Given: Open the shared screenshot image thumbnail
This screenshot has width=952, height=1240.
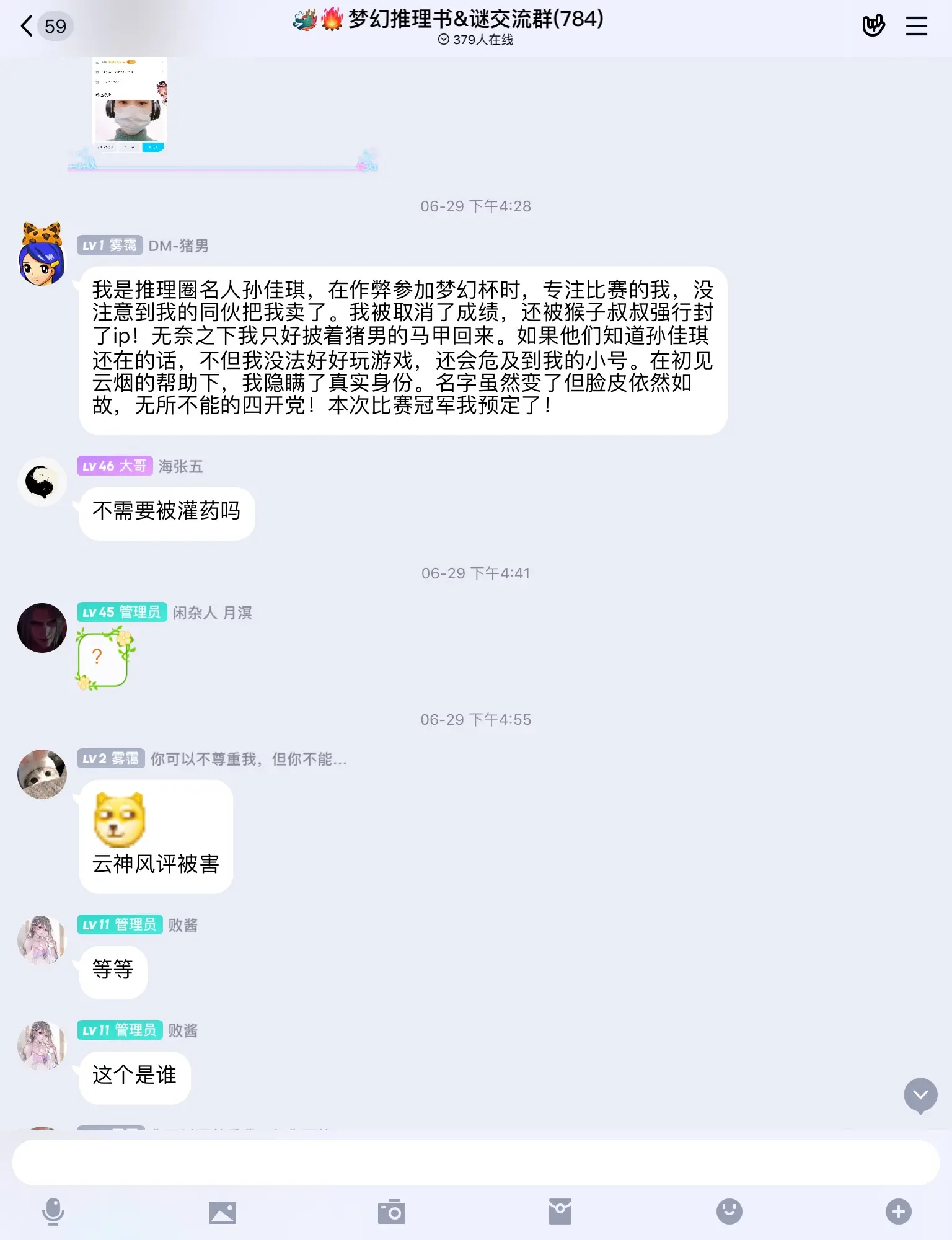Looking at the screenshot, I should click(130, 104).
